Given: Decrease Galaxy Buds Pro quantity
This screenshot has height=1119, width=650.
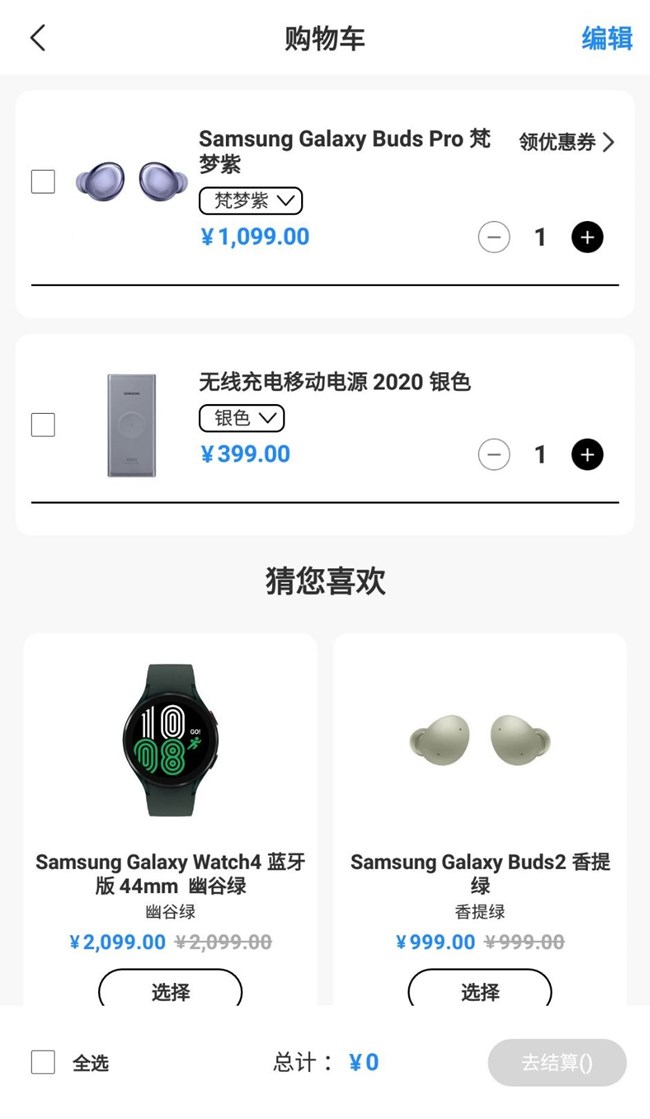Looking at the screenshot, I should point(494,237).
